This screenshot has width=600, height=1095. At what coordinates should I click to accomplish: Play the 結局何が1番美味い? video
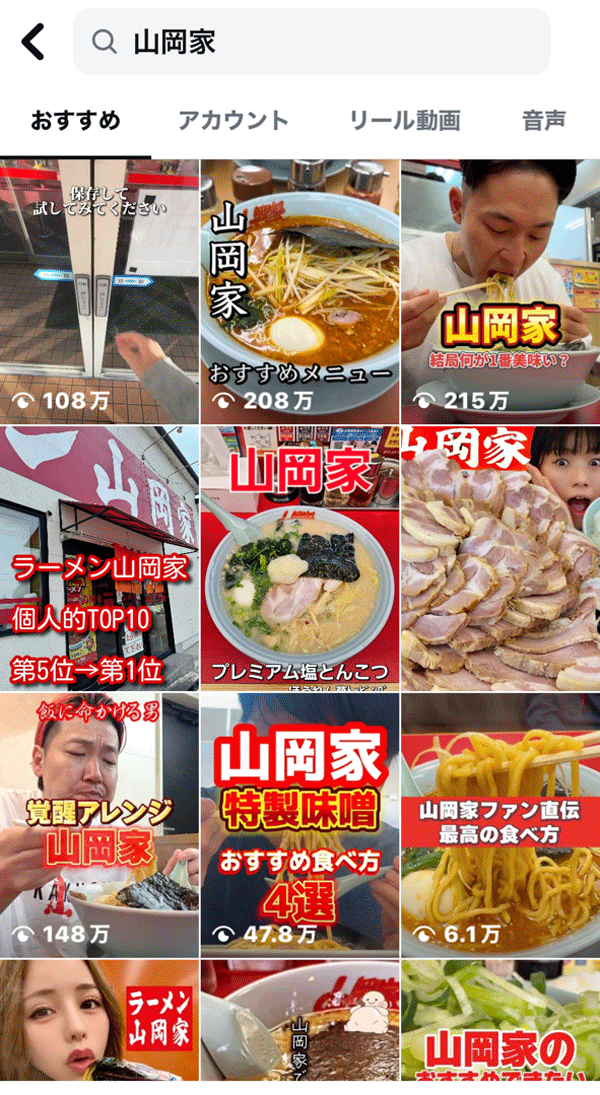tap(500, 292)
